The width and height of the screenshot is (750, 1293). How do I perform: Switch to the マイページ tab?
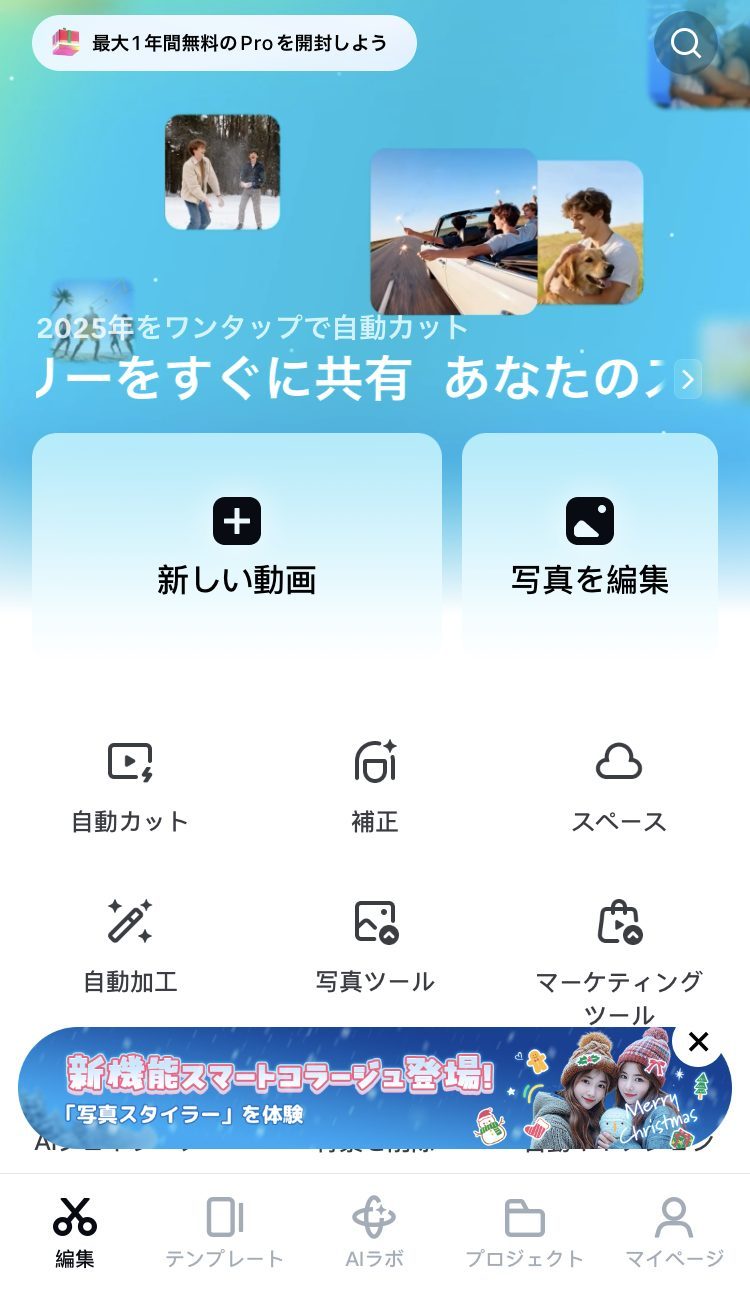point(674,1232)
